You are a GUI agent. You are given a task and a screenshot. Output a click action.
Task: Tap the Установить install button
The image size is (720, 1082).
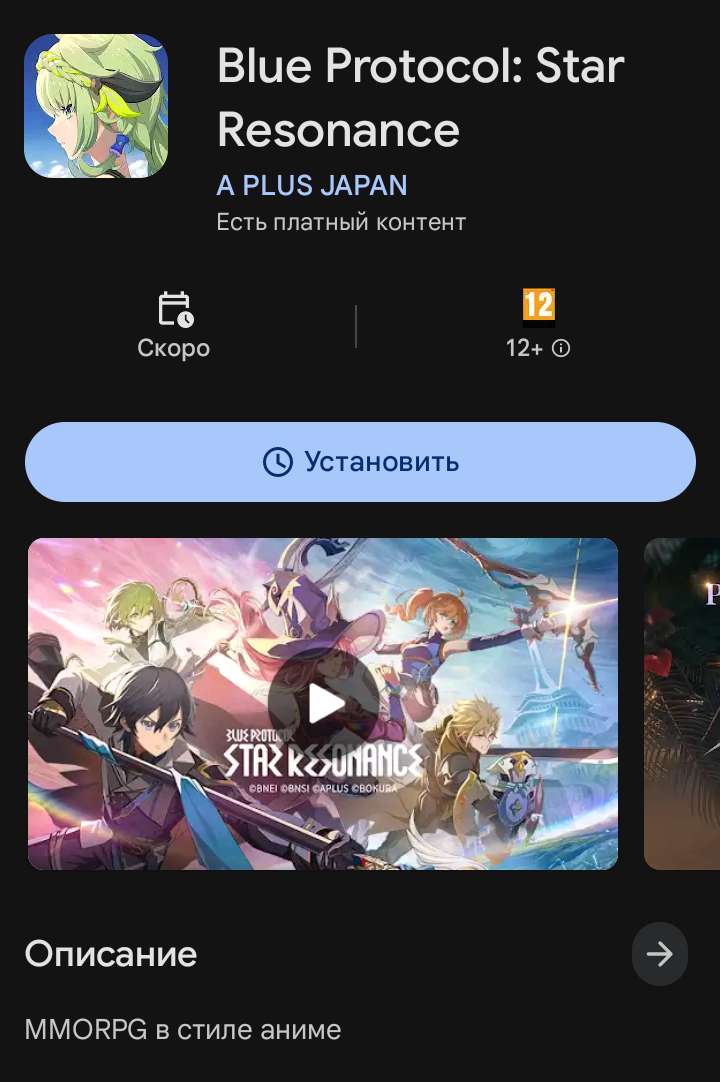point(360,462)
